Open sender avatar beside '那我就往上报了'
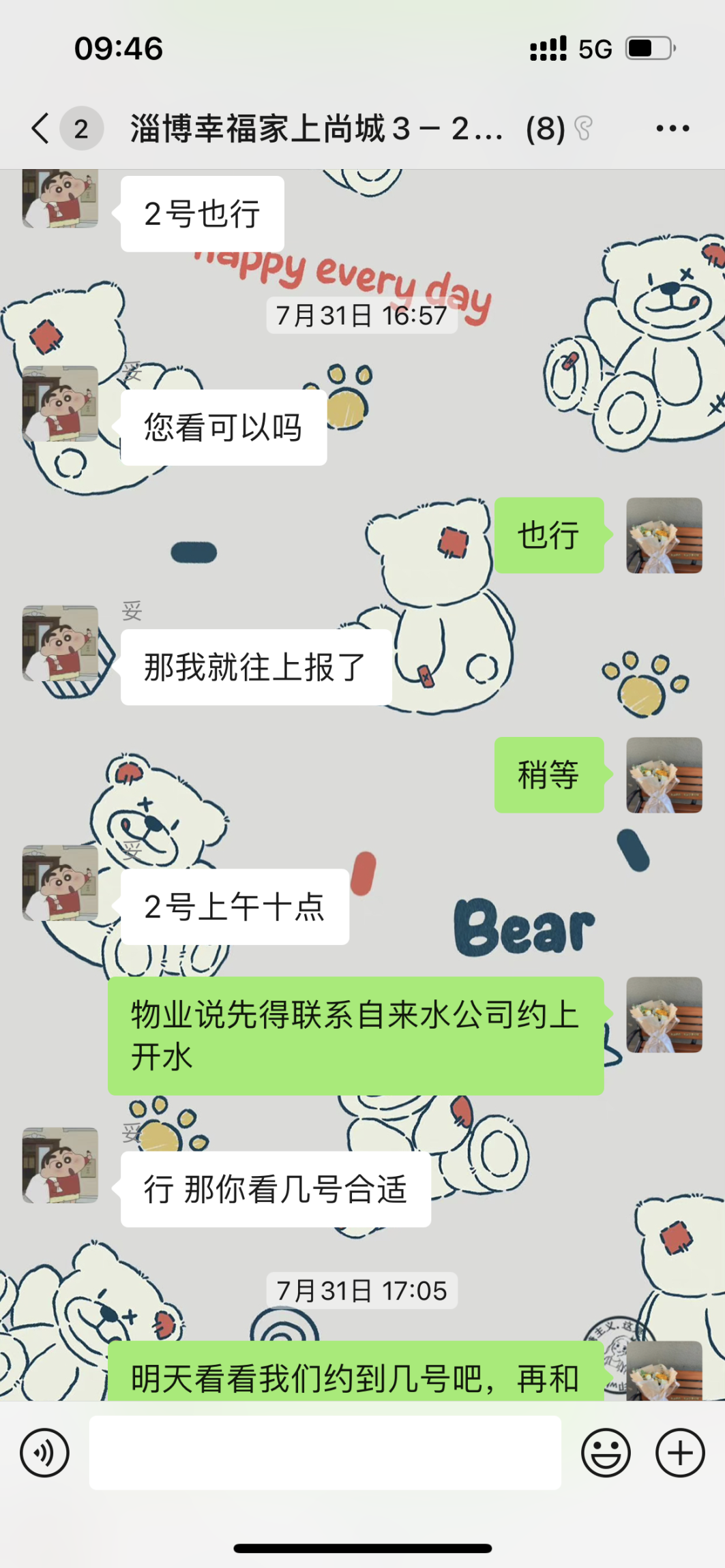The width and height of the screenshot is (725, 1568). (x=60, y=643)
